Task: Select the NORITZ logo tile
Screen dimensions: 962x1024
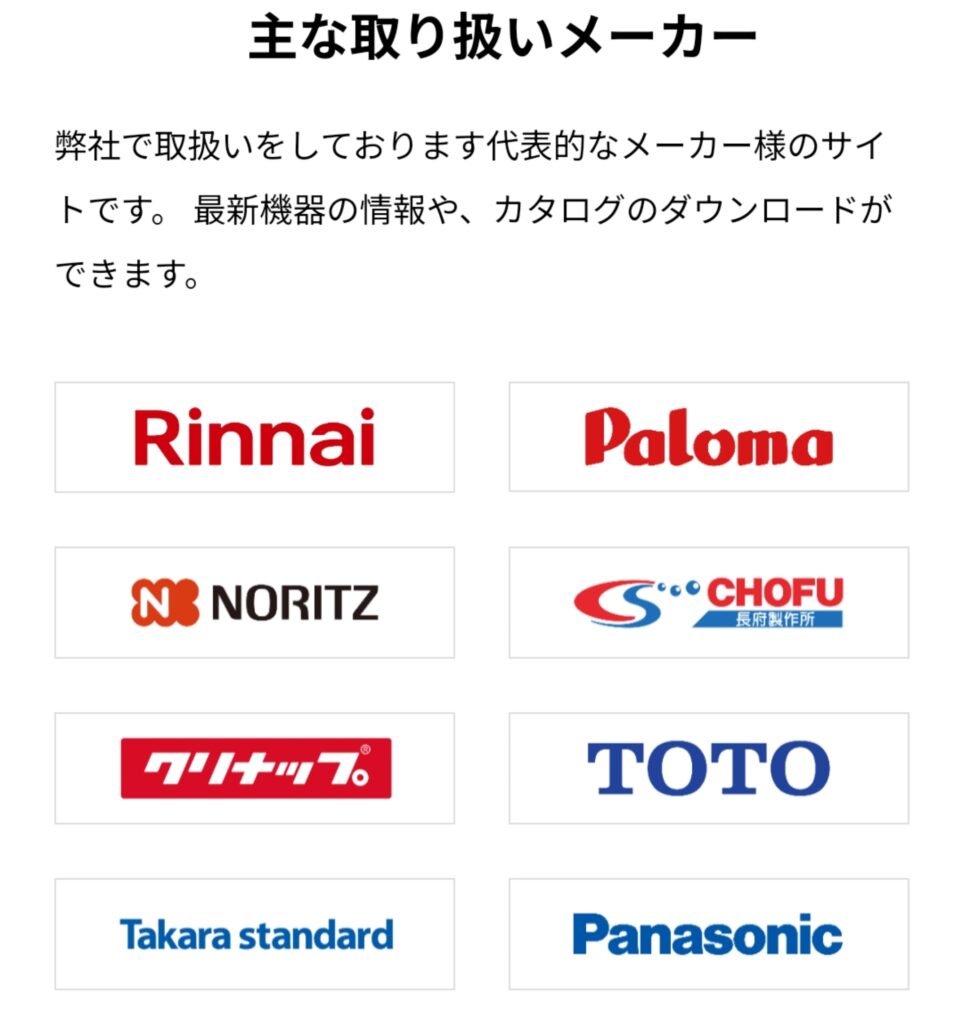Action: pos(254,602)
